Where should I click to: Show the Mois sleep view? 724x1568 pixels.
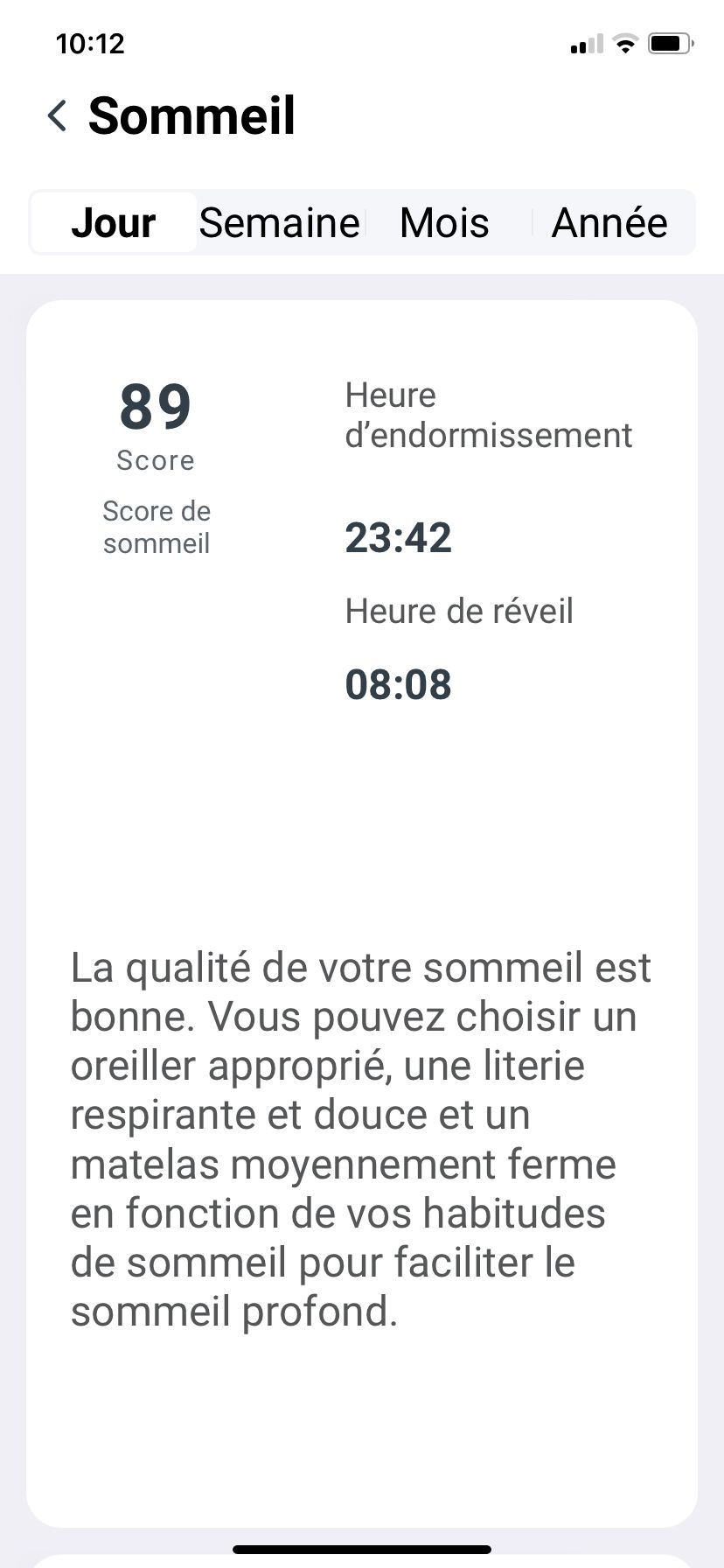click(444, 223)
